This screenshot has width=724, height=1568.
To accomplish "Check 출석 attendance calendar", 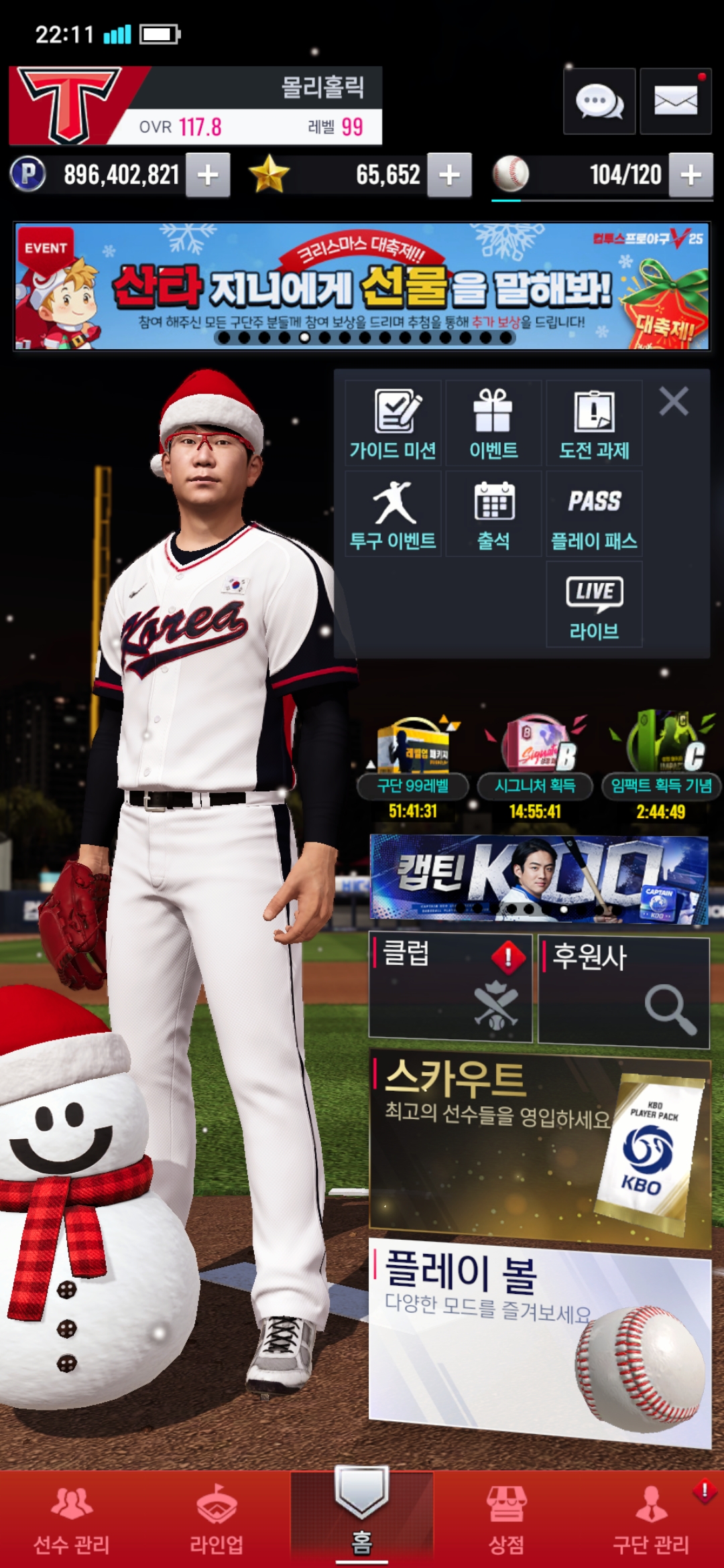I will pos(493,514).
